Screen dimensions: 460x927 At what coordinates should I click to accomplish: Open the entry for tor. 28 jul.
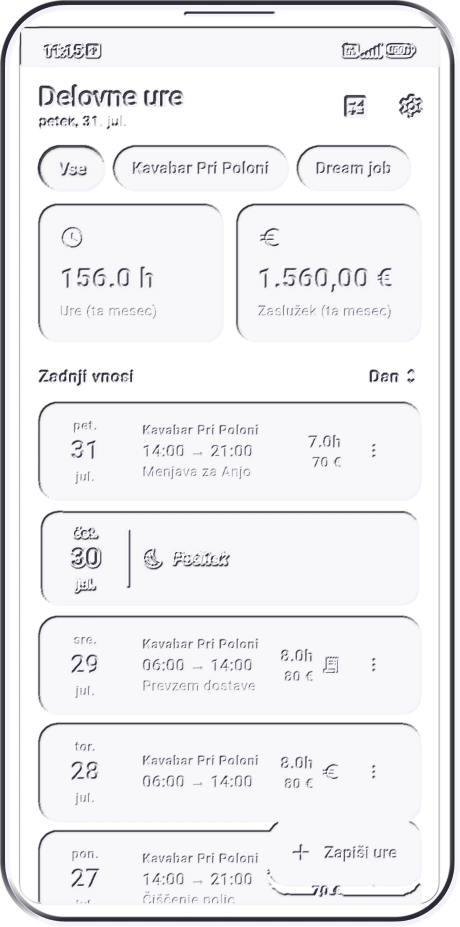tap(229, 772)
